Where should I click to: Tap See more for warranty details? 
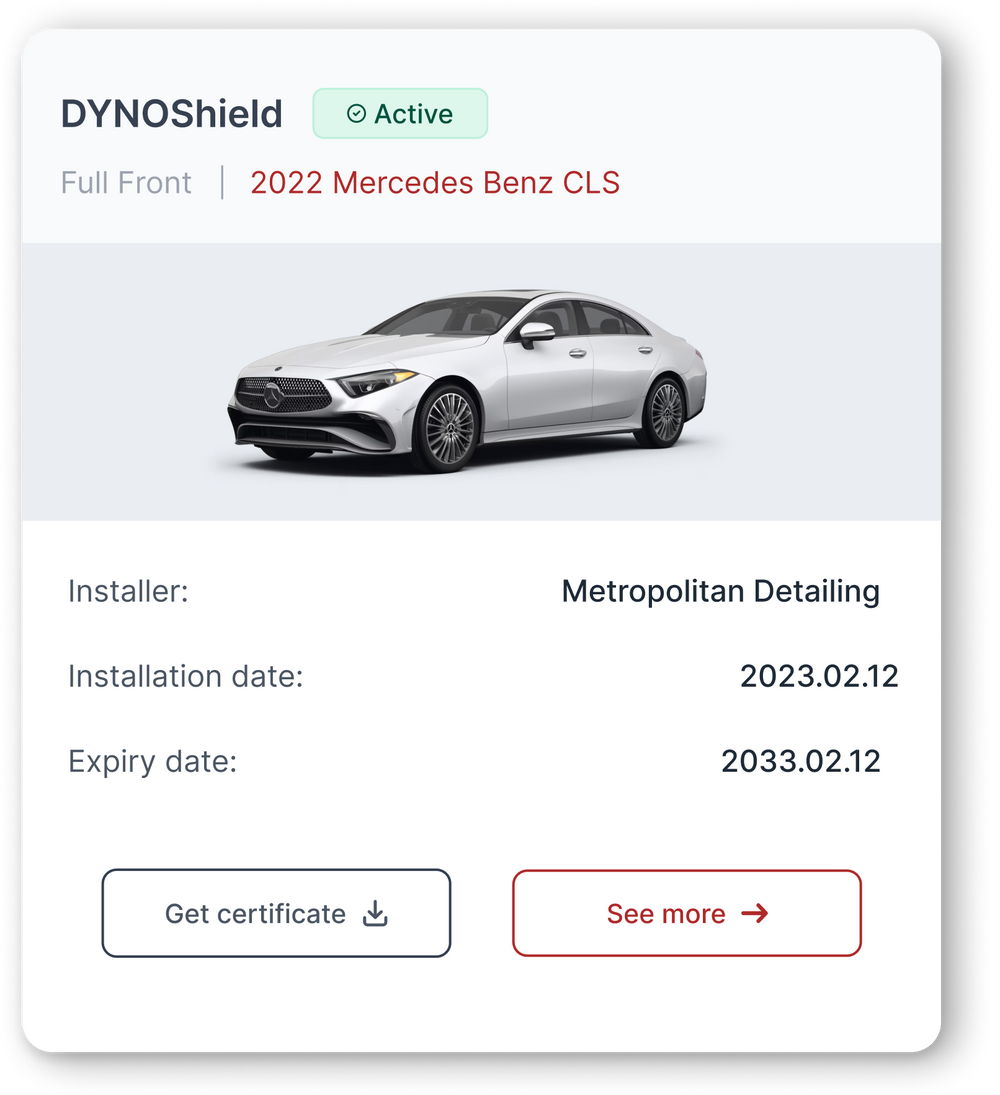point(686,913)
